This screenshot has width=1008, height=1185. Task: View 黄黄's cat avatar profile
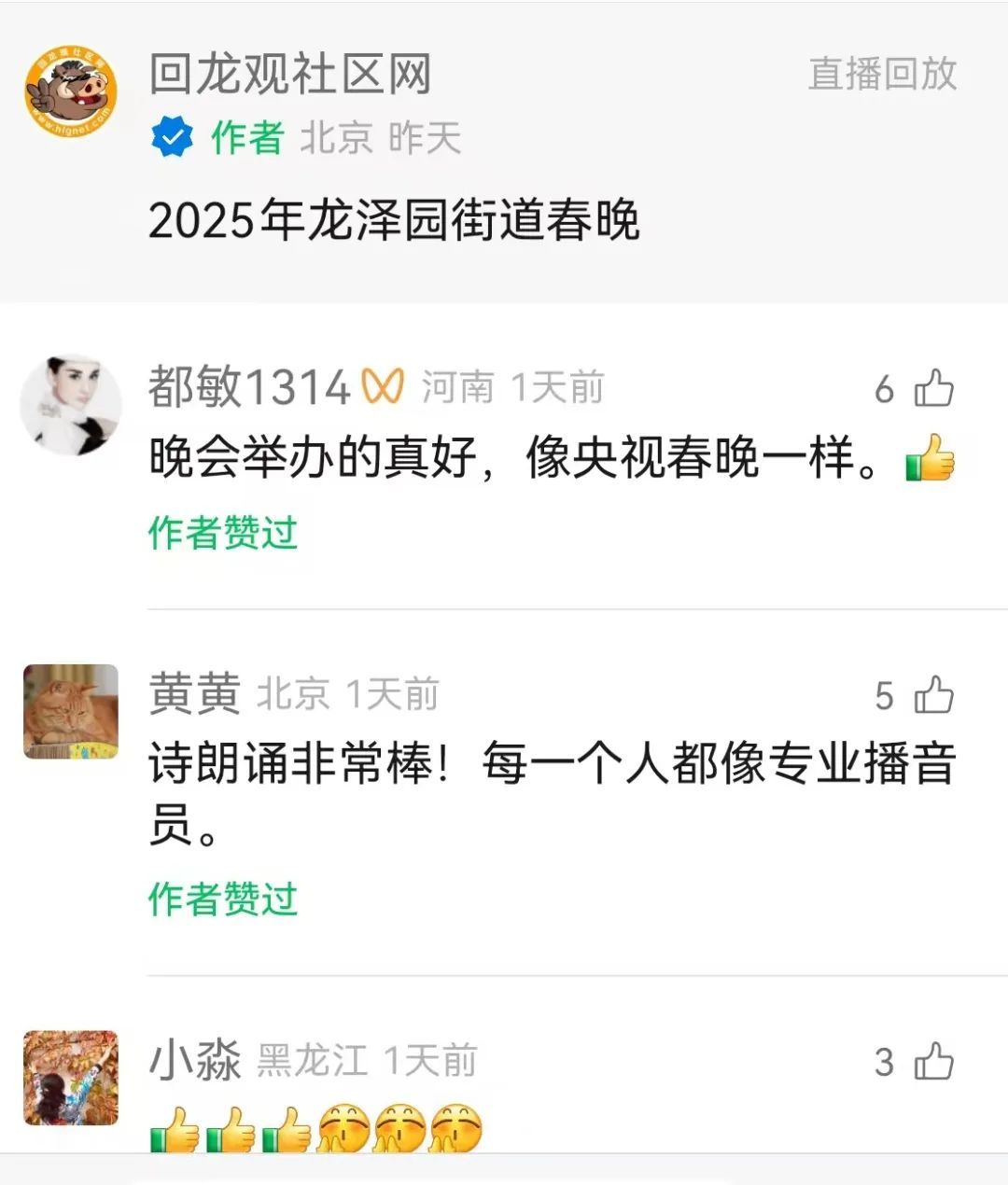71,711
